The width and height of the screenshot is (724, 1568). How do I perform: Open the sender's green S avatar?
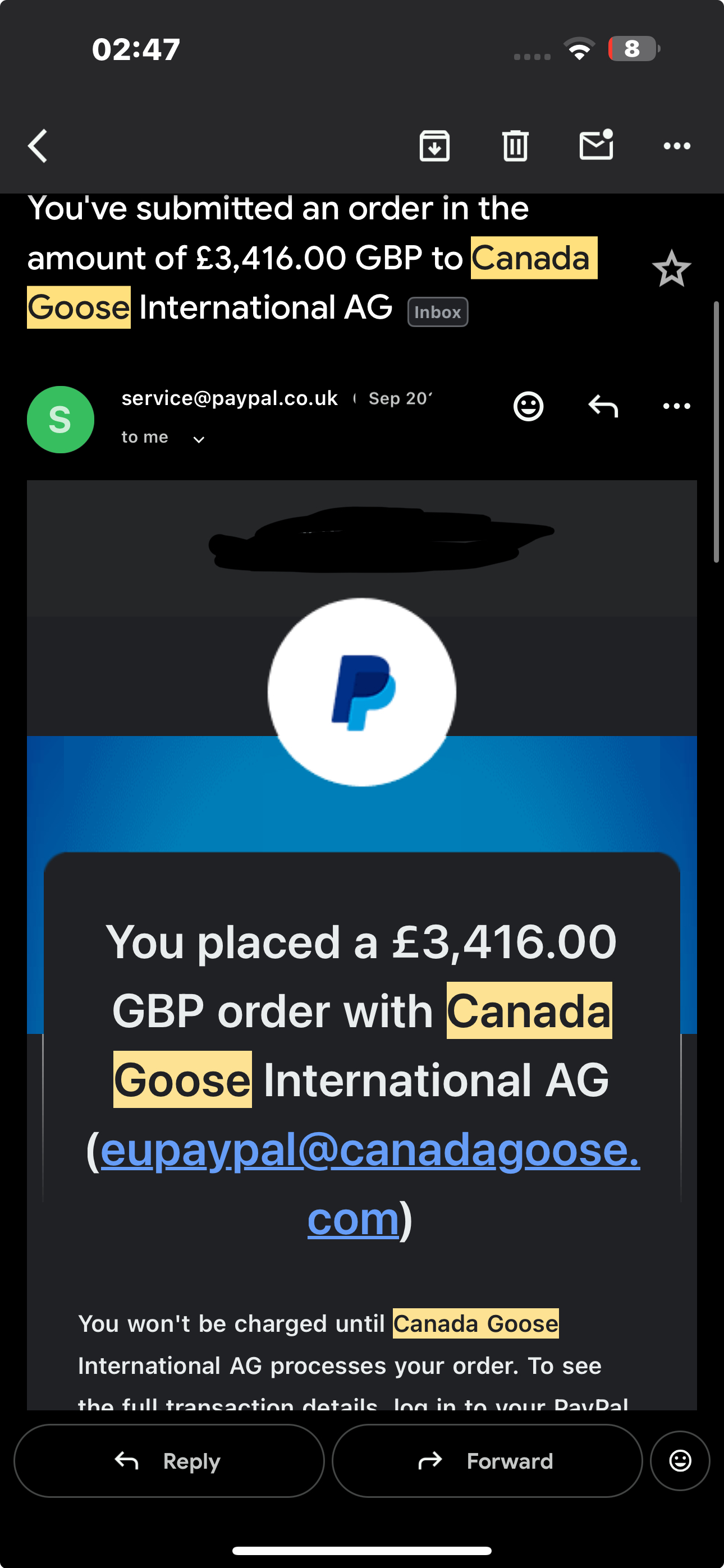coord(60,420)
